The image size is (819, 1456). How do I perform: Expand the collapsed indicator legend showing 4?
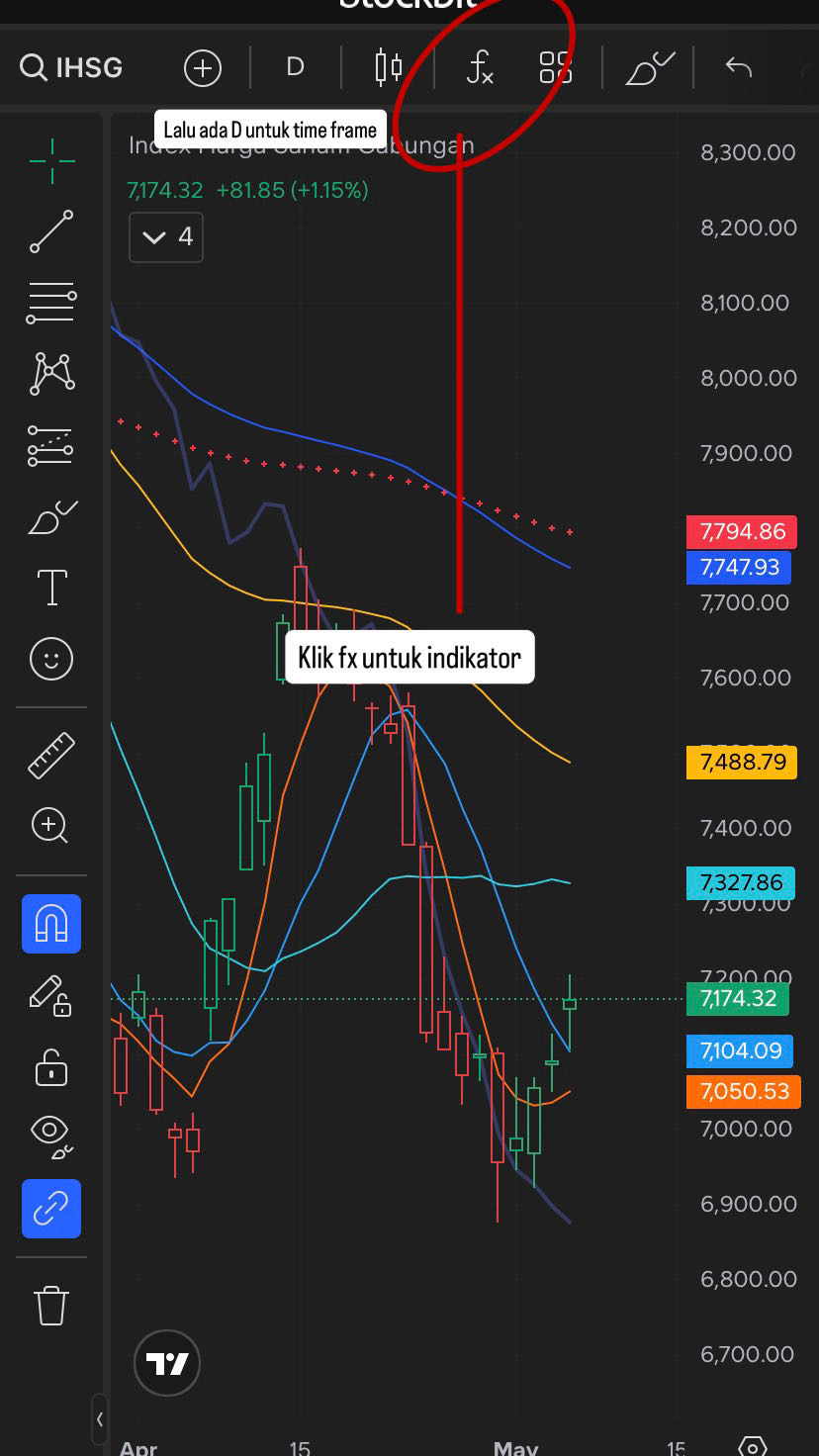(166, 237)
